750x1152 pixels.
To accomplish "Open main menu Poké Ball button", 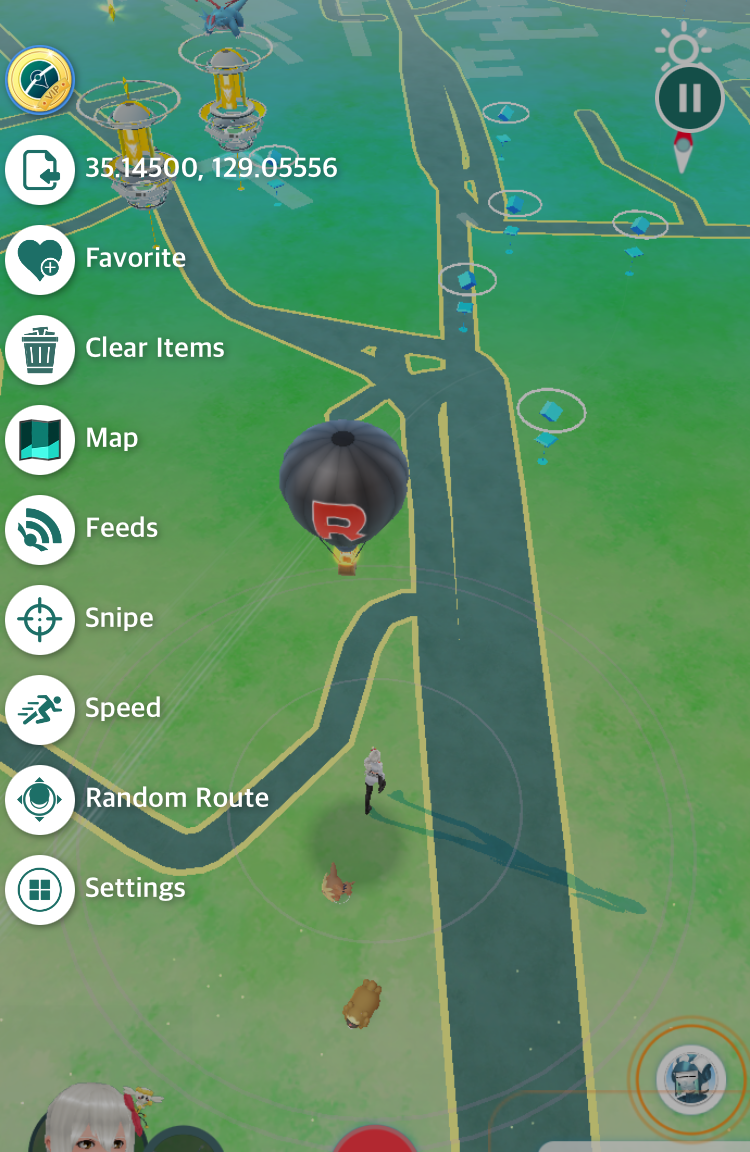I will (375, 1140).
